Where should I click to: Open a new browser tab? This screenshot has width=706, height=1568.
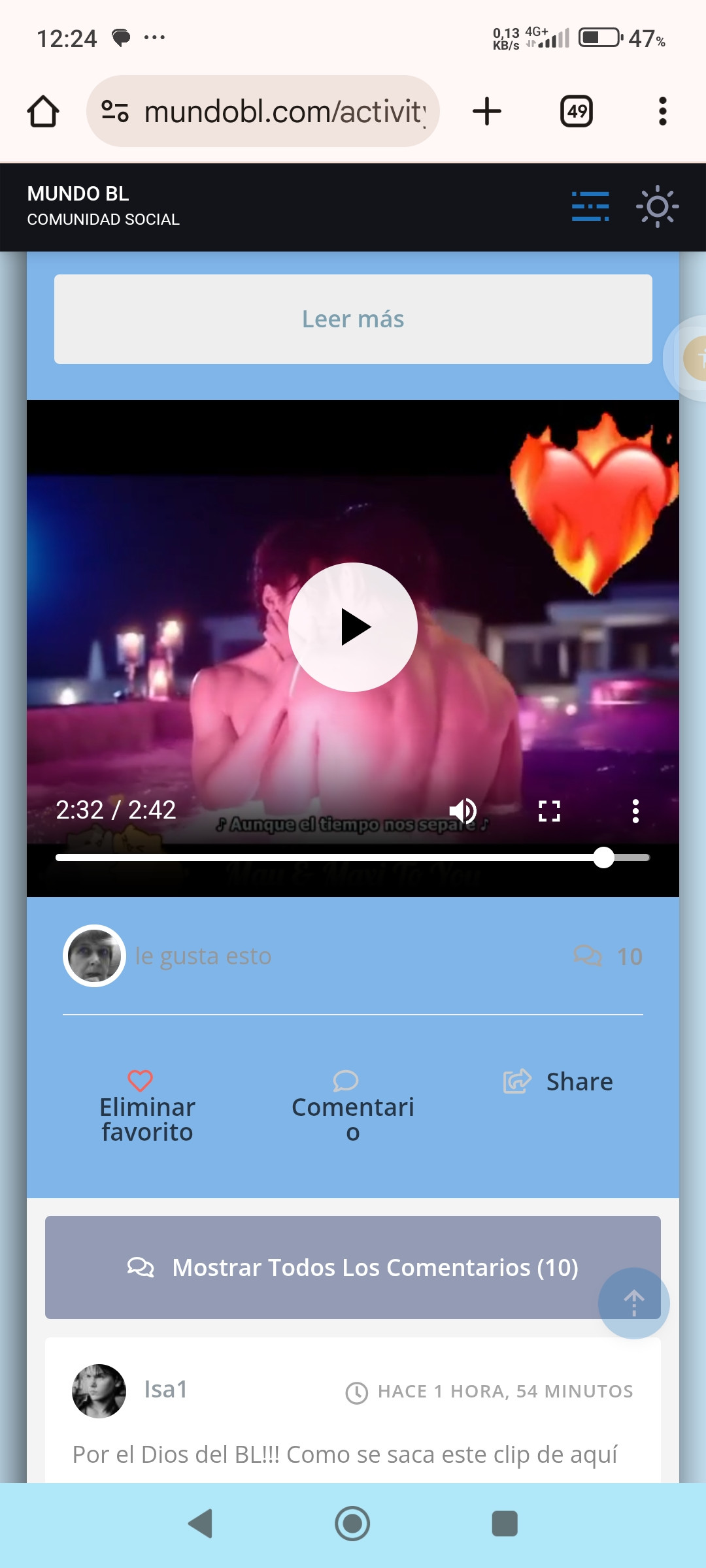pyautogui.click(x=487, y=111)
